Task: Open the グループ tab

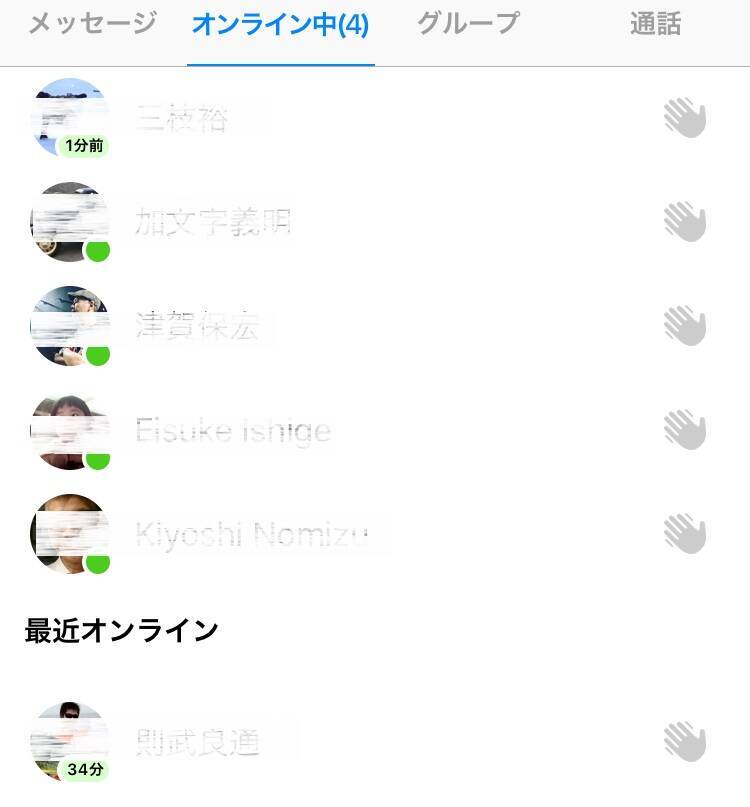Action: point(468,24)
